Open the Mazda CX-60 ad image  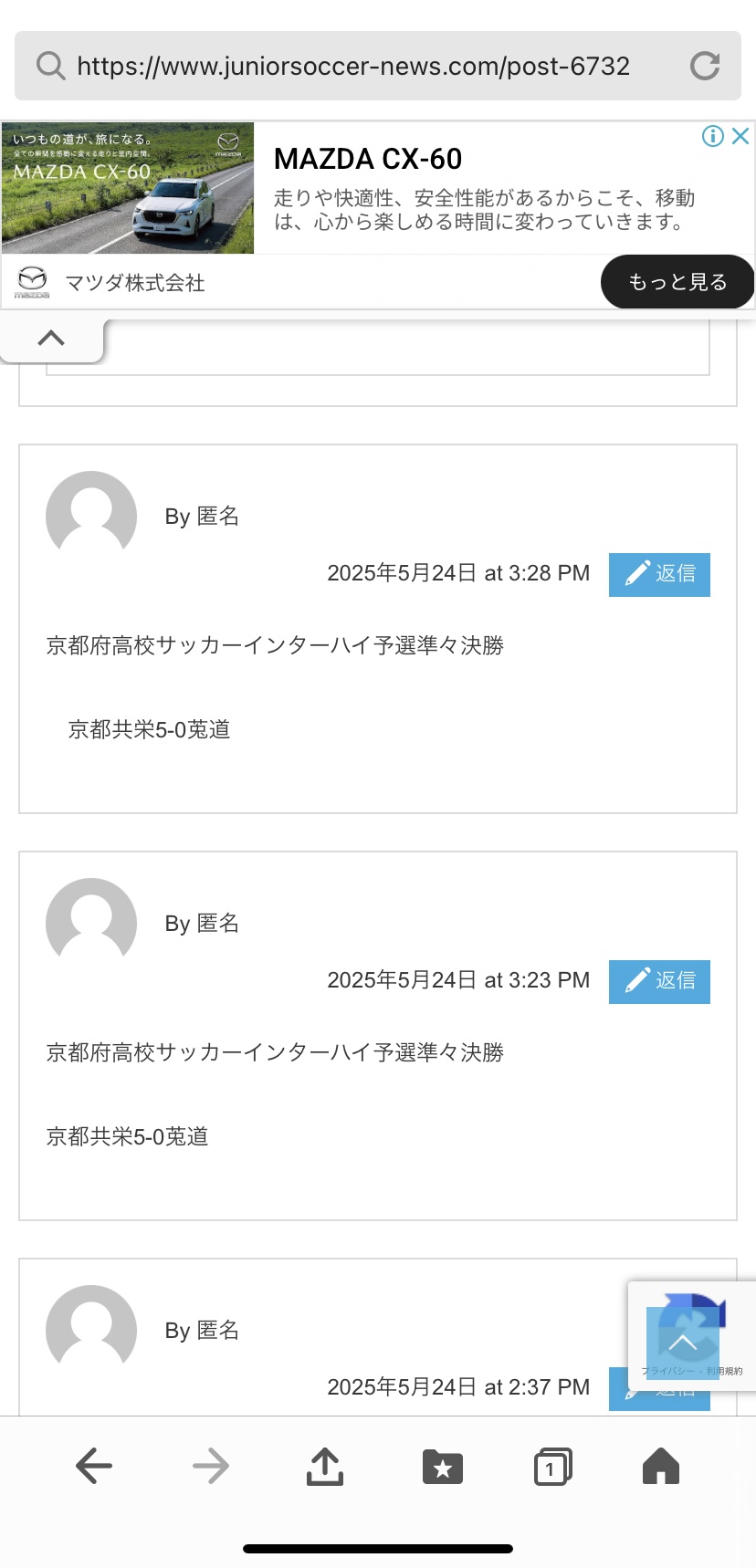(128, 188)
